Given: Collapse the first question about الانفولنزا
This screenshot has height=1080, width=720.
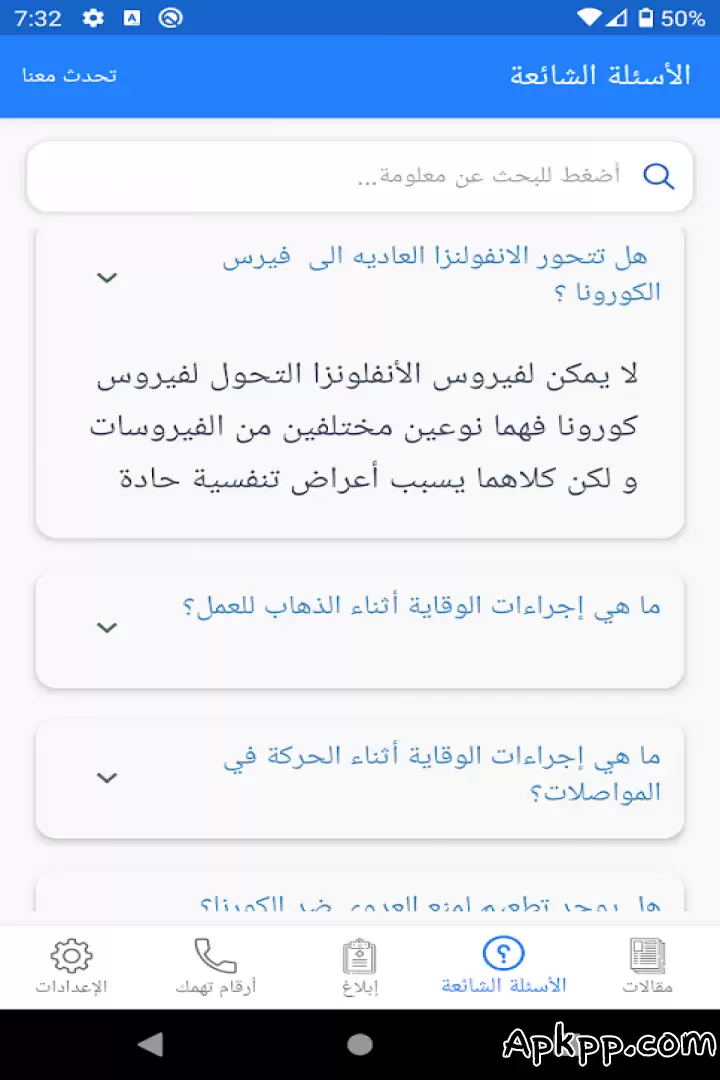Looking at the screenshot, I should 107,277.
